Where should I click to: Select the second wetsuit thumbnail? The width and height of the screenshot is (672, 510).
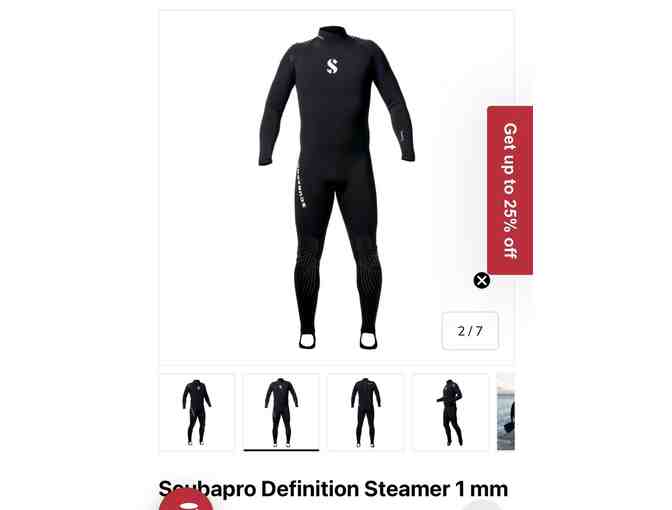[281, 412]
